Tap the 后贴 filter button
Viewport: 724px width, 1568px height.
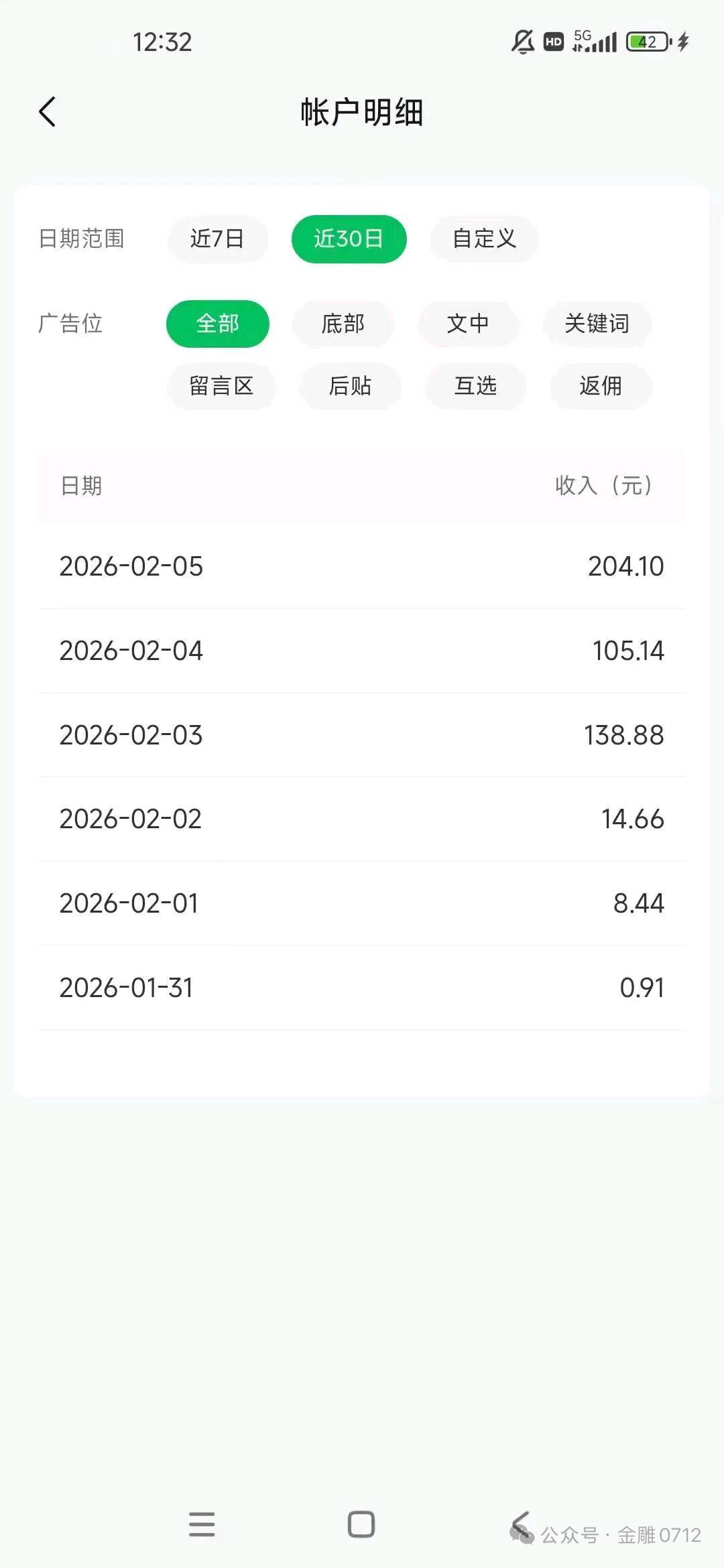click(x=349, y=387)
